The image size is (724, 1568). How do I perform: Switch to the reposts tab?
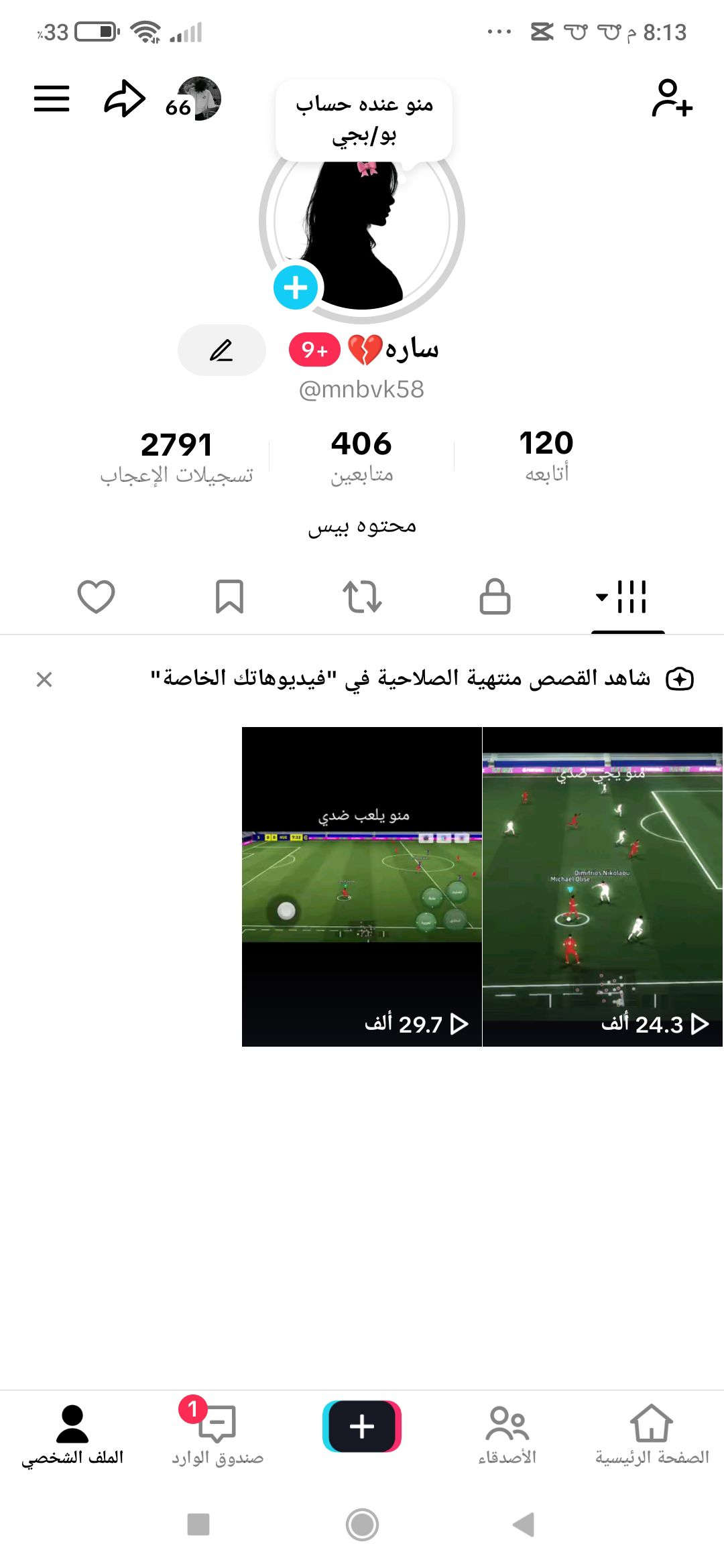click(362, 596)
